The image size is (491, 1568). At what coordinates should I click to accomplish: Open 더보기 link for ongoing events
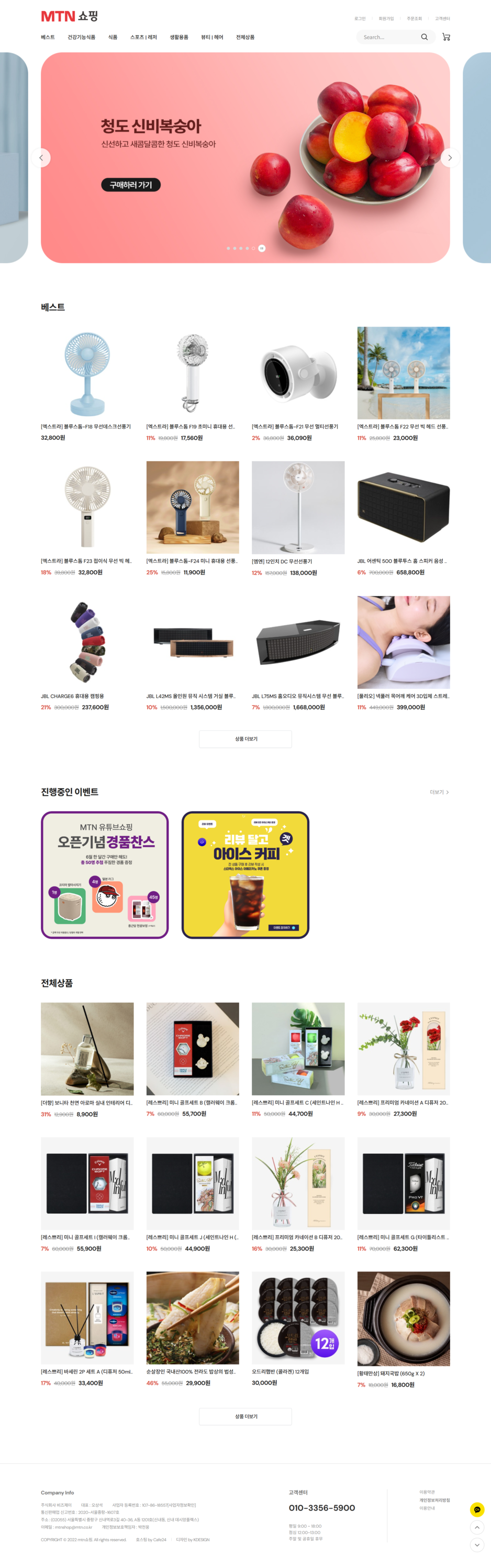[439, 792]
